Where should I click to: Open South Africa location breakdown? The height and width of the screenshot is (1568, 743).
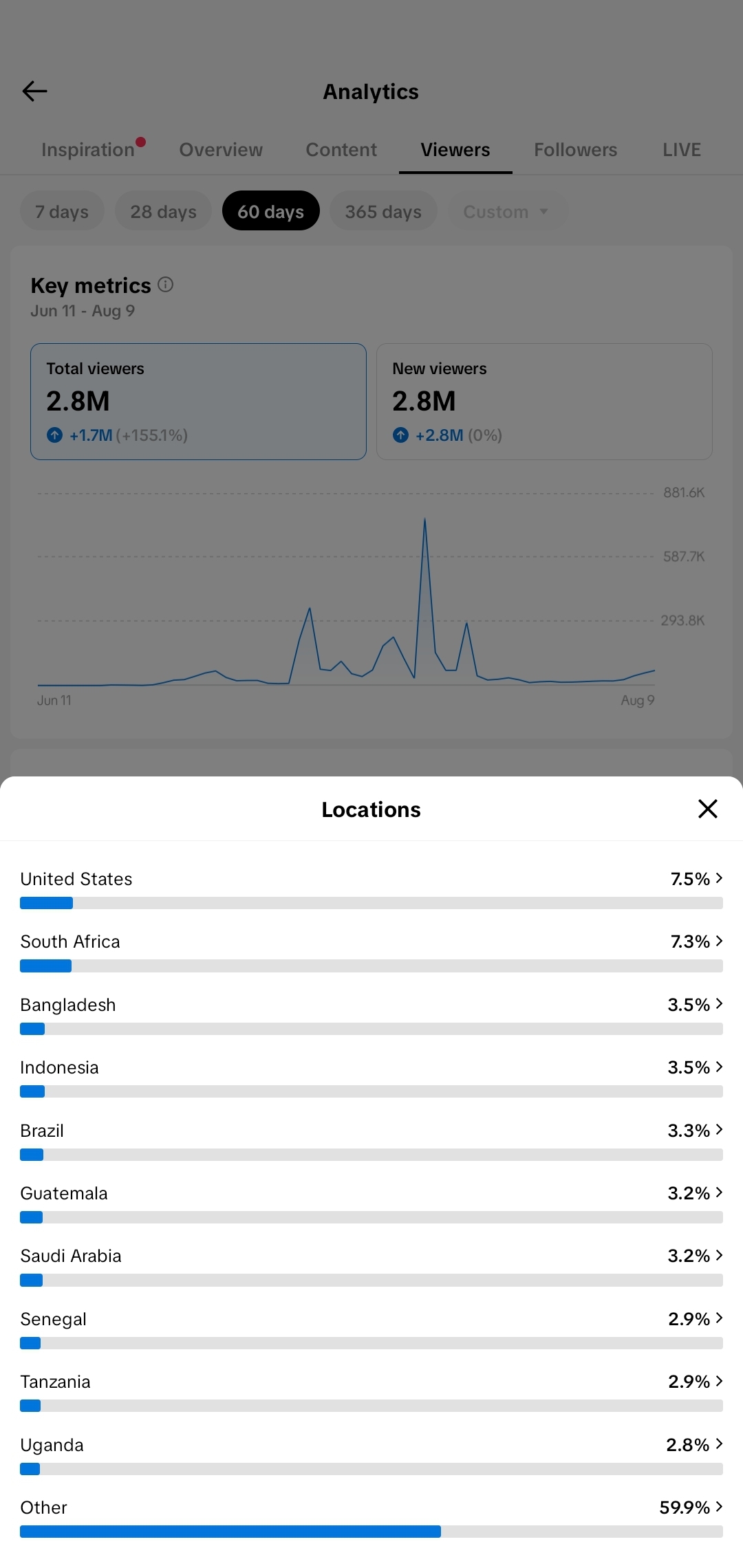pos(371,951)
